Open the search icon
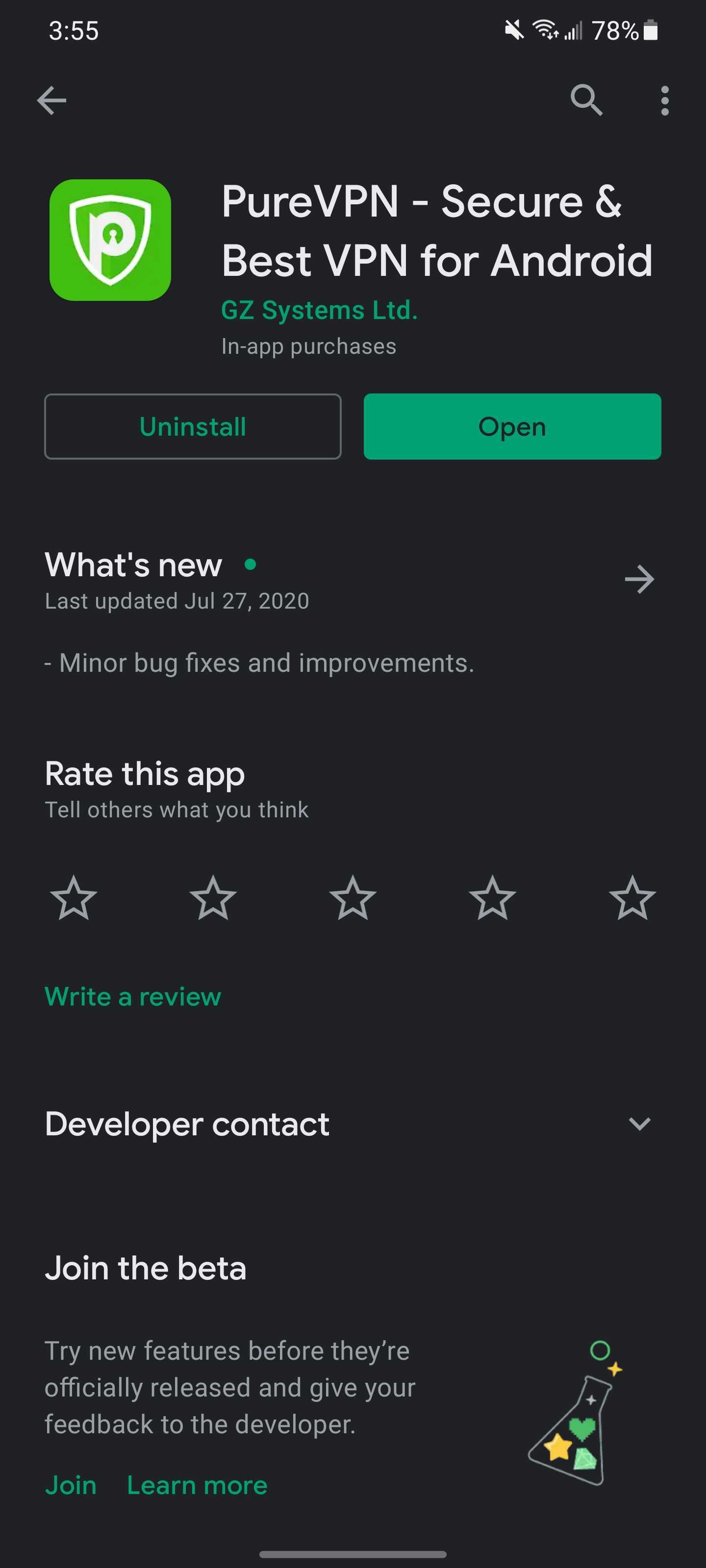 [586, 100]
